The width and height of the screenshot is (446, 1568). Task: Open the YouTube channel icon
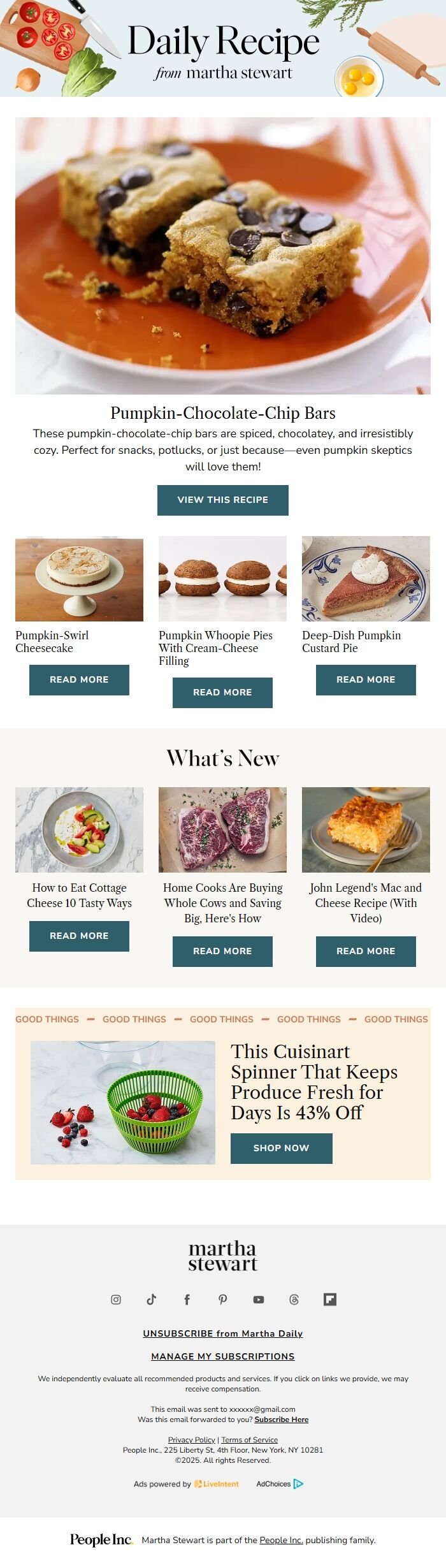(x=259, y=1300)
